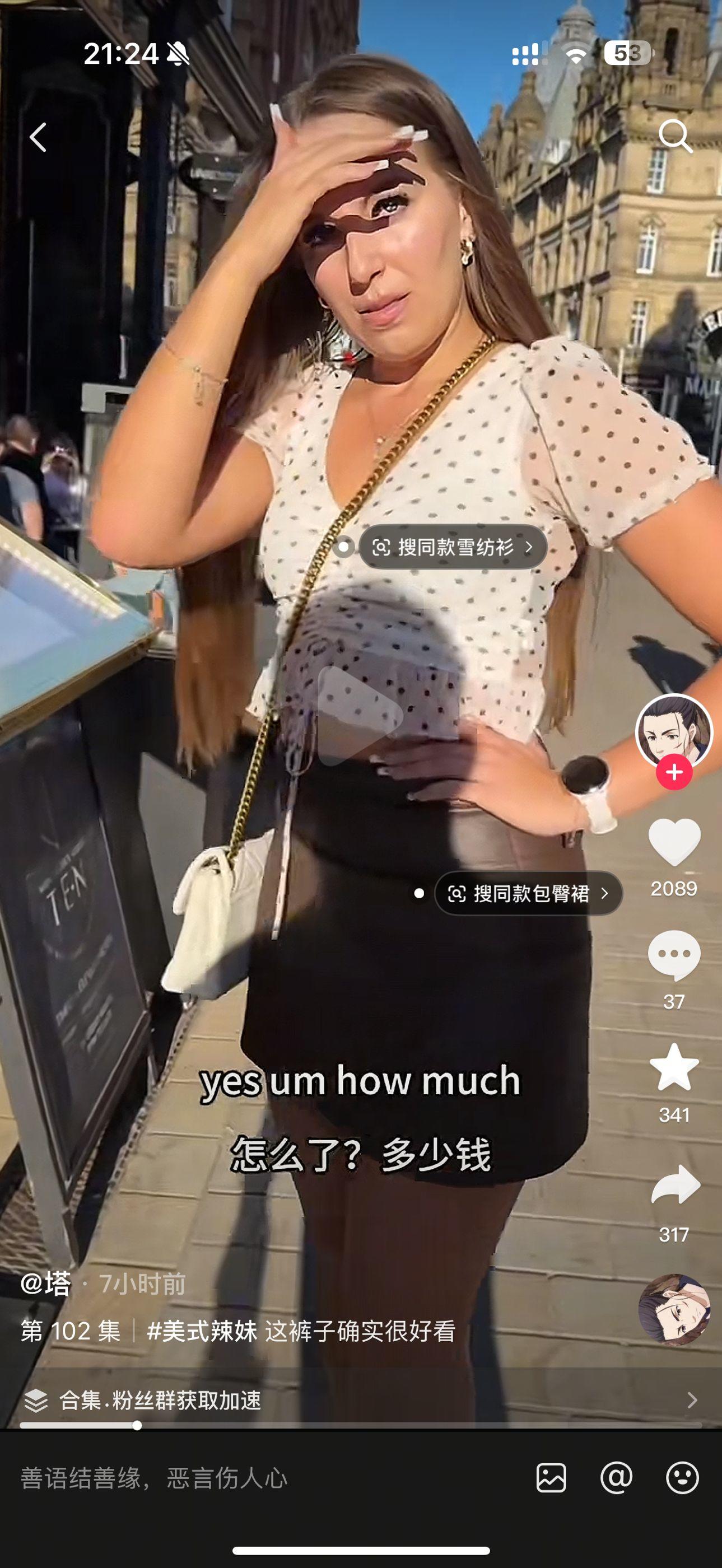Image resolution: width=722 pixels, height=1568 pixels.
Task: Open the comments bubble
Action: pyautogui.click(x=673, y=955)
